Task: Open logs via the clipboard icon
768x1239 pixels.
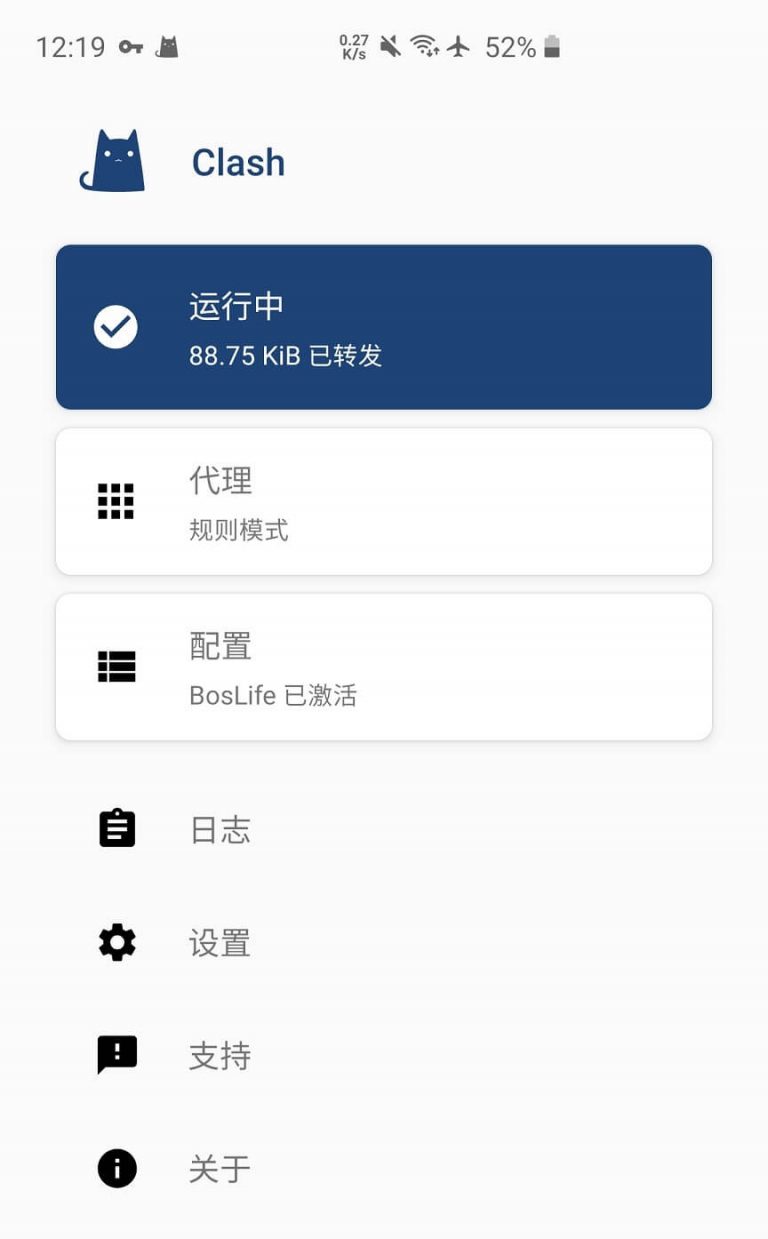Action: pos(116,828)
